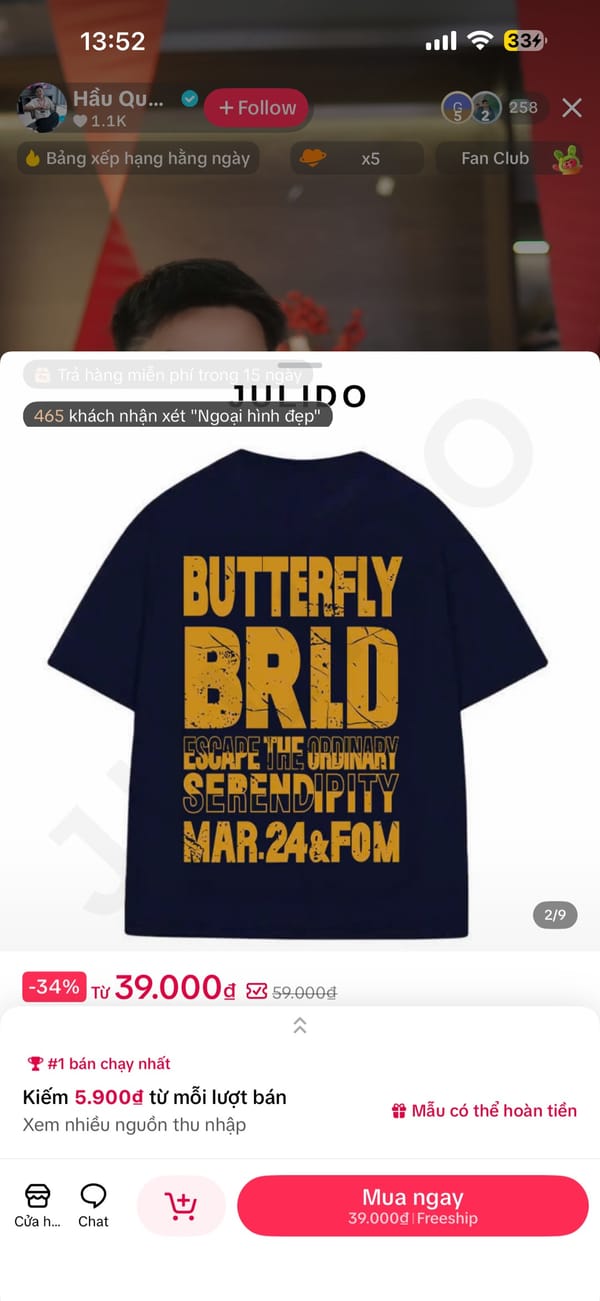Open Chat with the seller
The image size is (600, 1301).
(93, 1204)
